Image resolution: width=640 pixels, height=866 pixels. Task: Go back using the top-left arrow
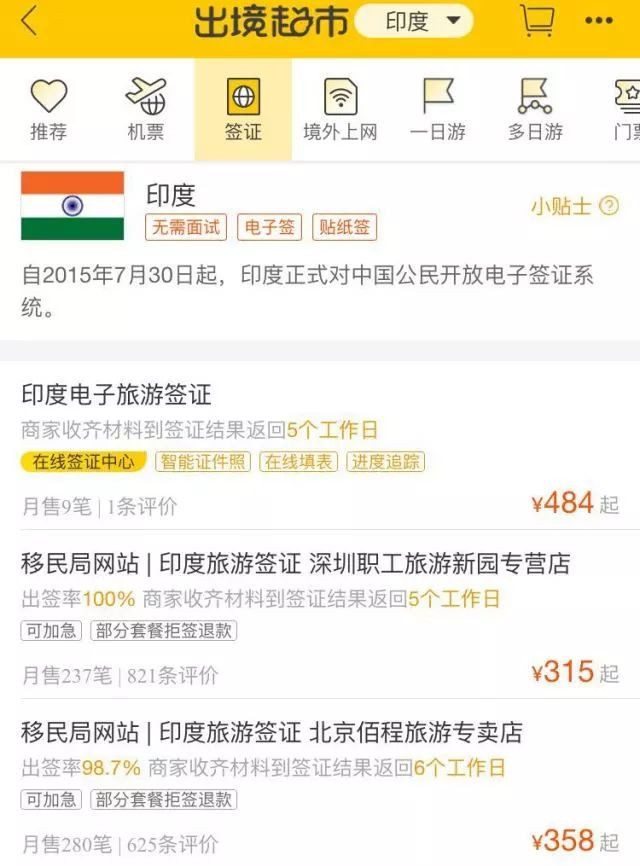(x=29, y=22)
